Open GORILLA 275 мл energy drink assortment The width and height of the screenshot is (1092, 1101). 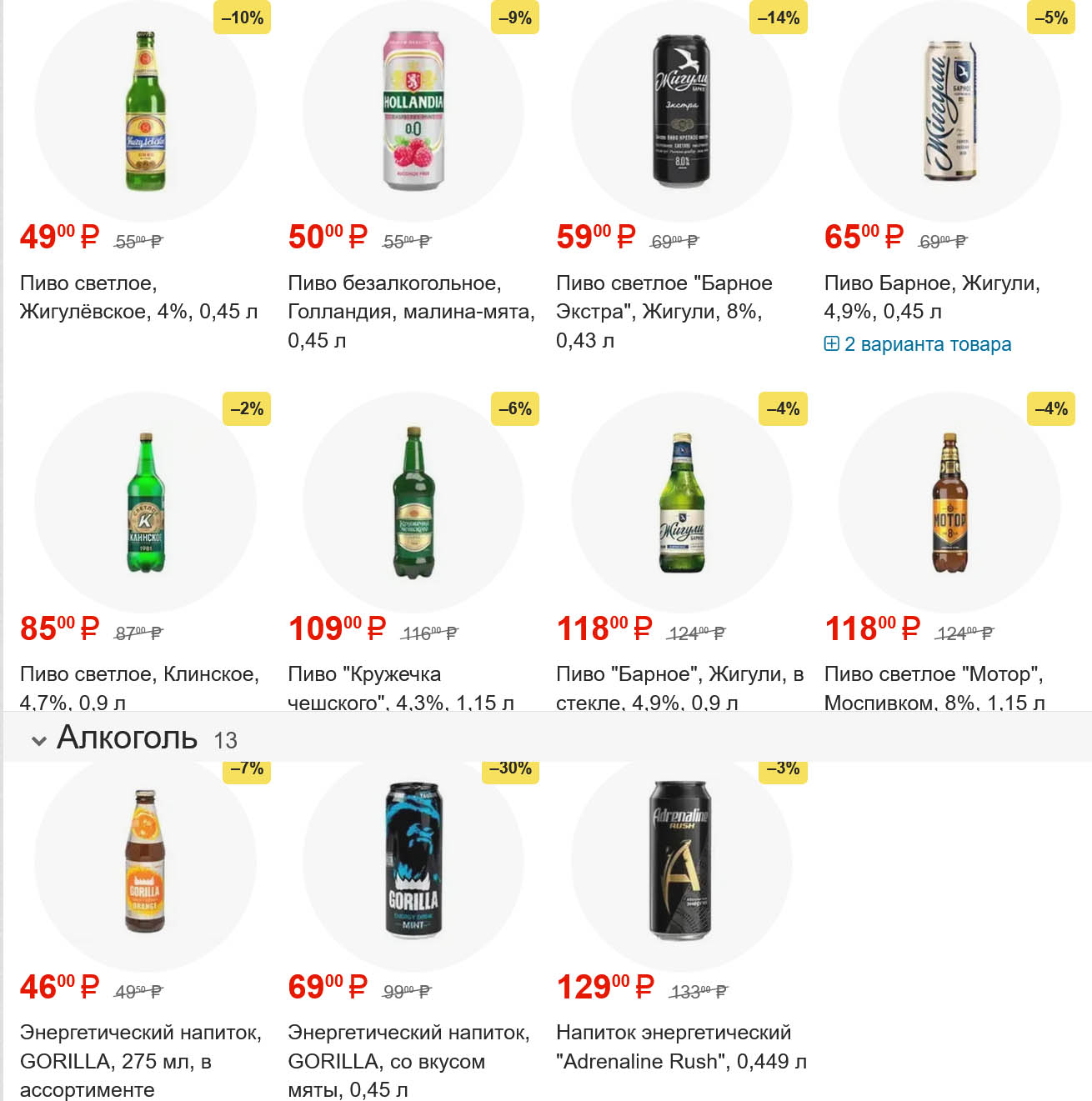click(x=140, y=1060)
